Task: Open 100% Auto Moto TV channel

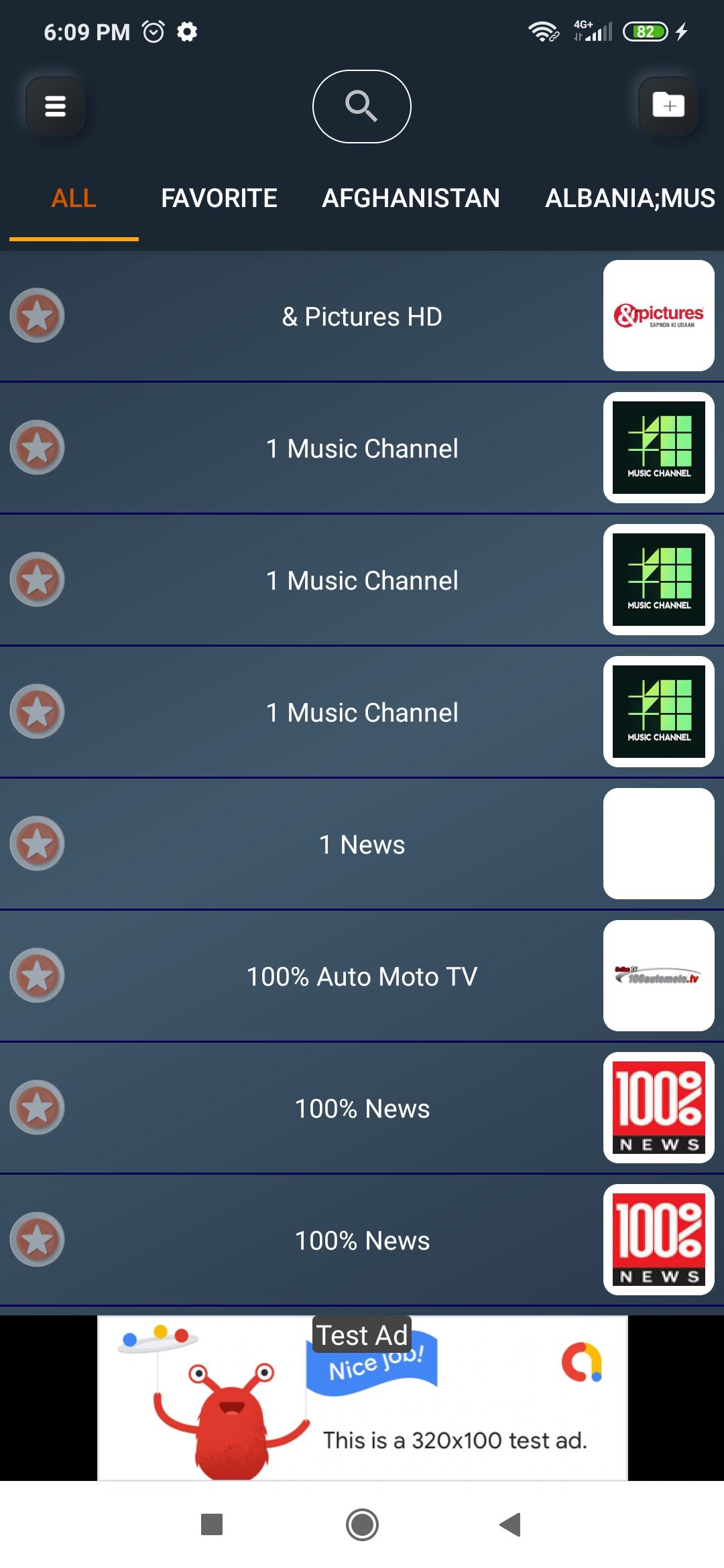Action: click(362, 976)
